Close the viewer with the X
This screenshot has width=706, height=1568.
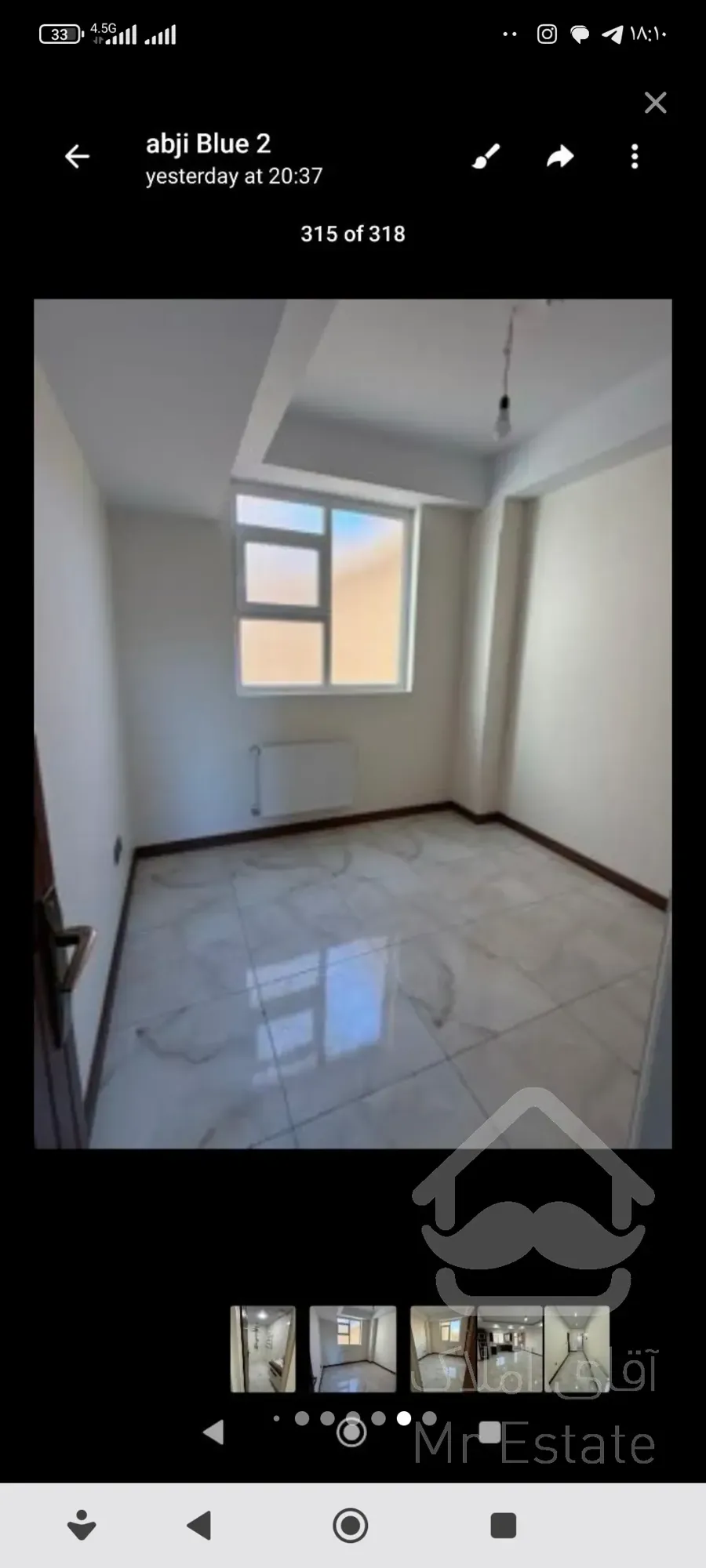coord(655,103)
